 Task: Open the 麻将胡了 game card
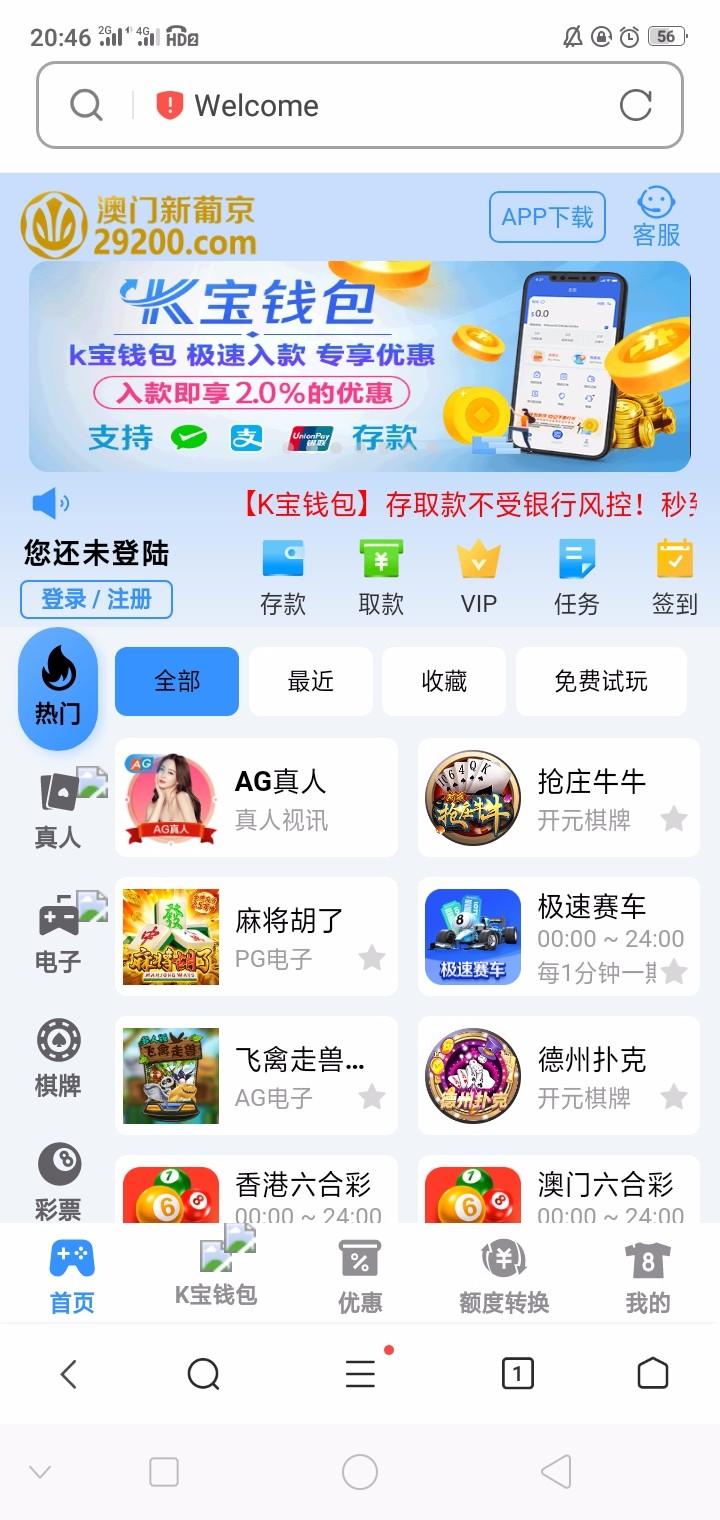[x=256, y=937]
